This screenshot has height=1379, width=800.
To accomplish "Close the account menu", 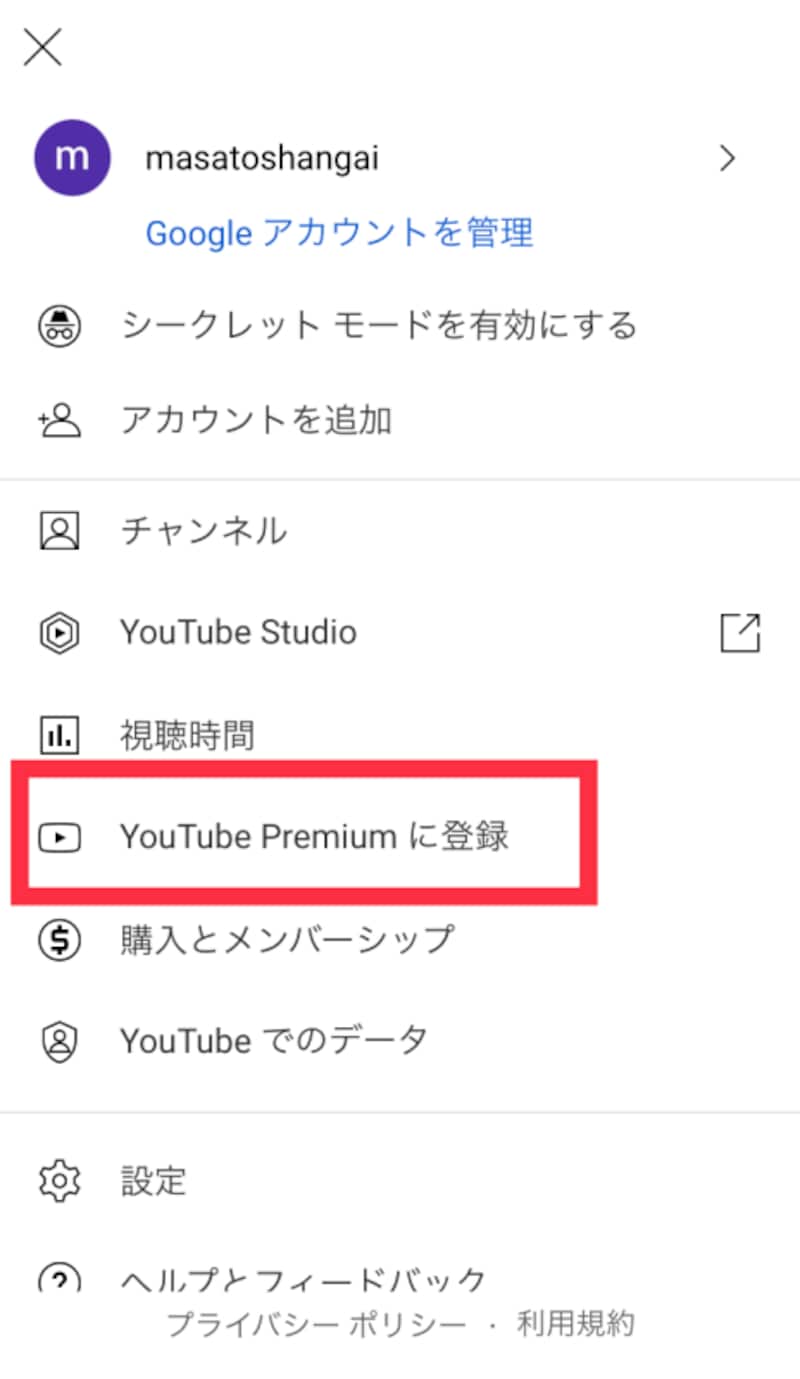I will coord(43,47).
